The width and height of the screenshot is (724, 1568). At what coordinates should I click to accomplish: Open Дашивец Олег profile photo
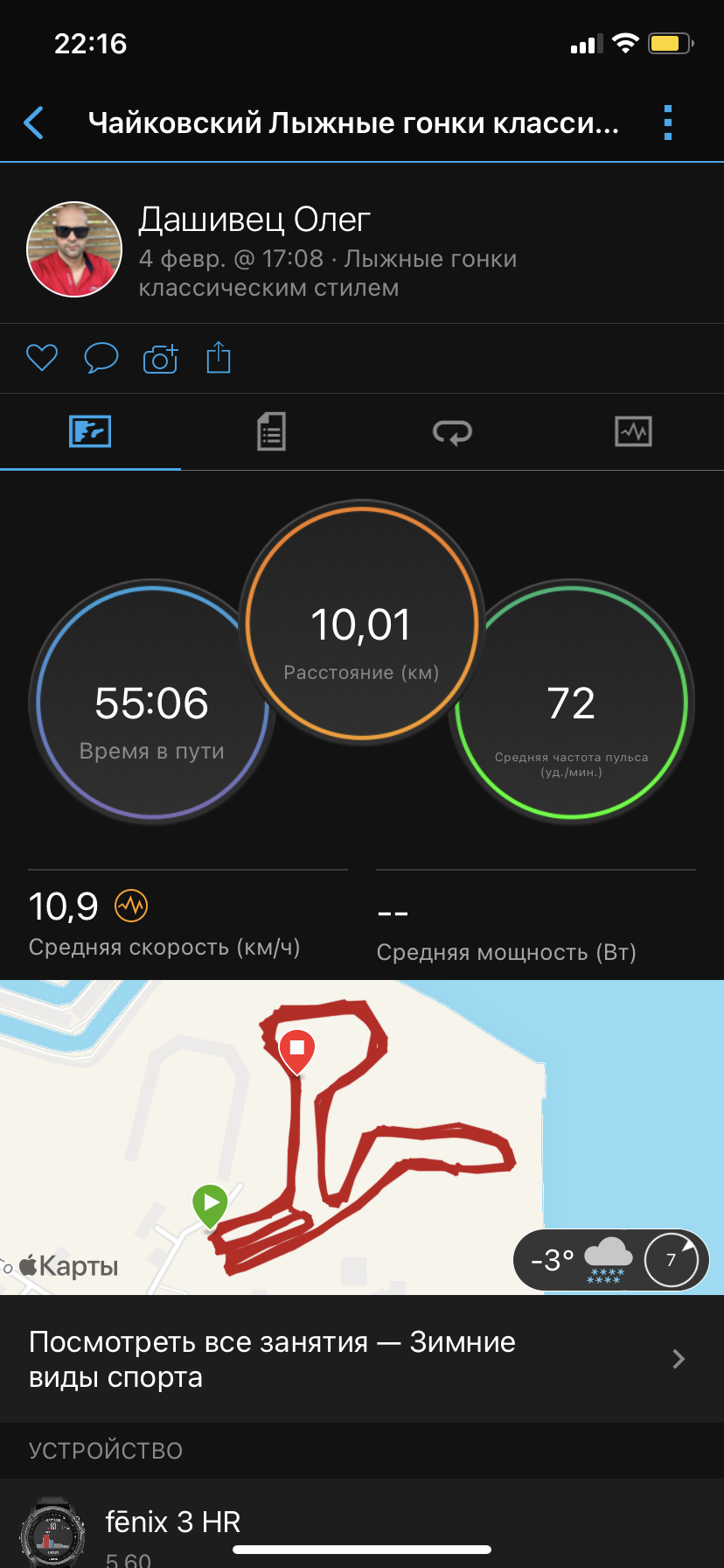(x=74, y=249)
